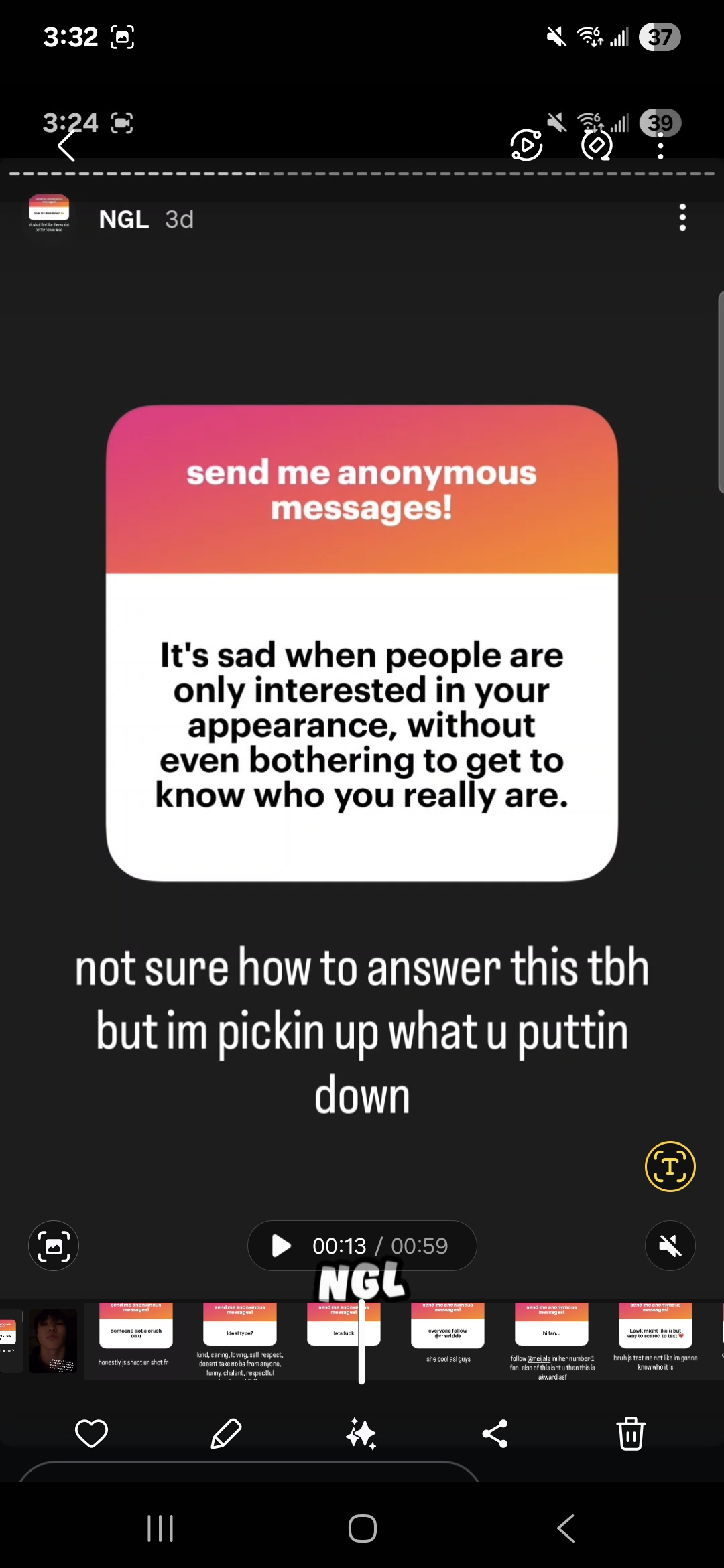Unmute the video sound

click(x=670, y=1246)
